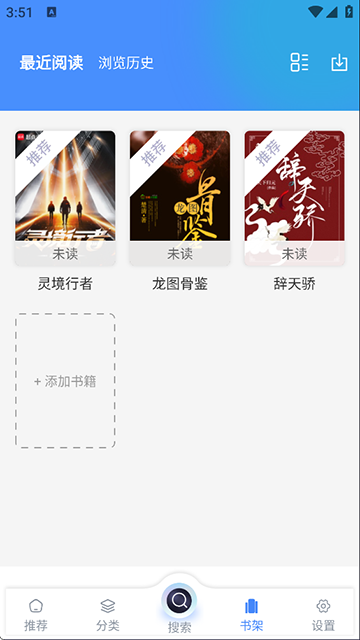Switch to the 分类 tab
360x640 pixels.
[108, 614]
